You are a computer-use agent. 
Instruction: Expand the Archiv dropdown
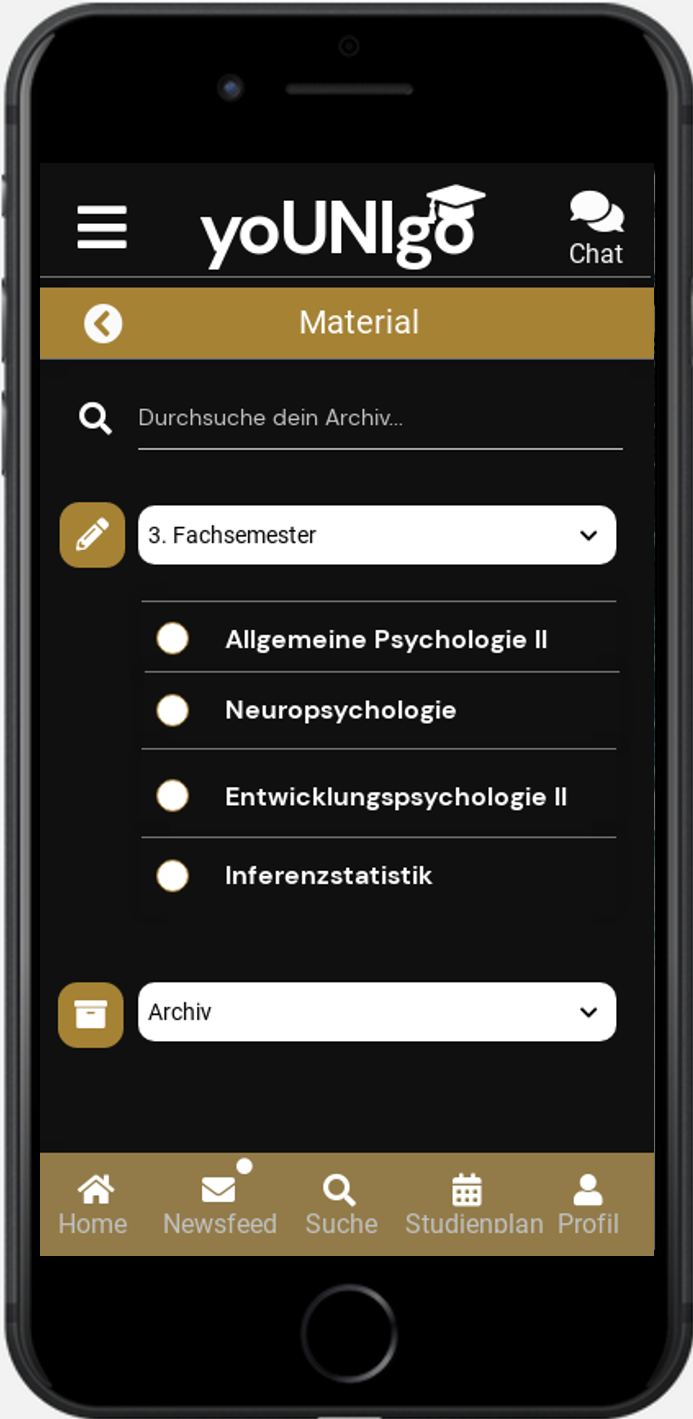click(x=377, y=1012)
